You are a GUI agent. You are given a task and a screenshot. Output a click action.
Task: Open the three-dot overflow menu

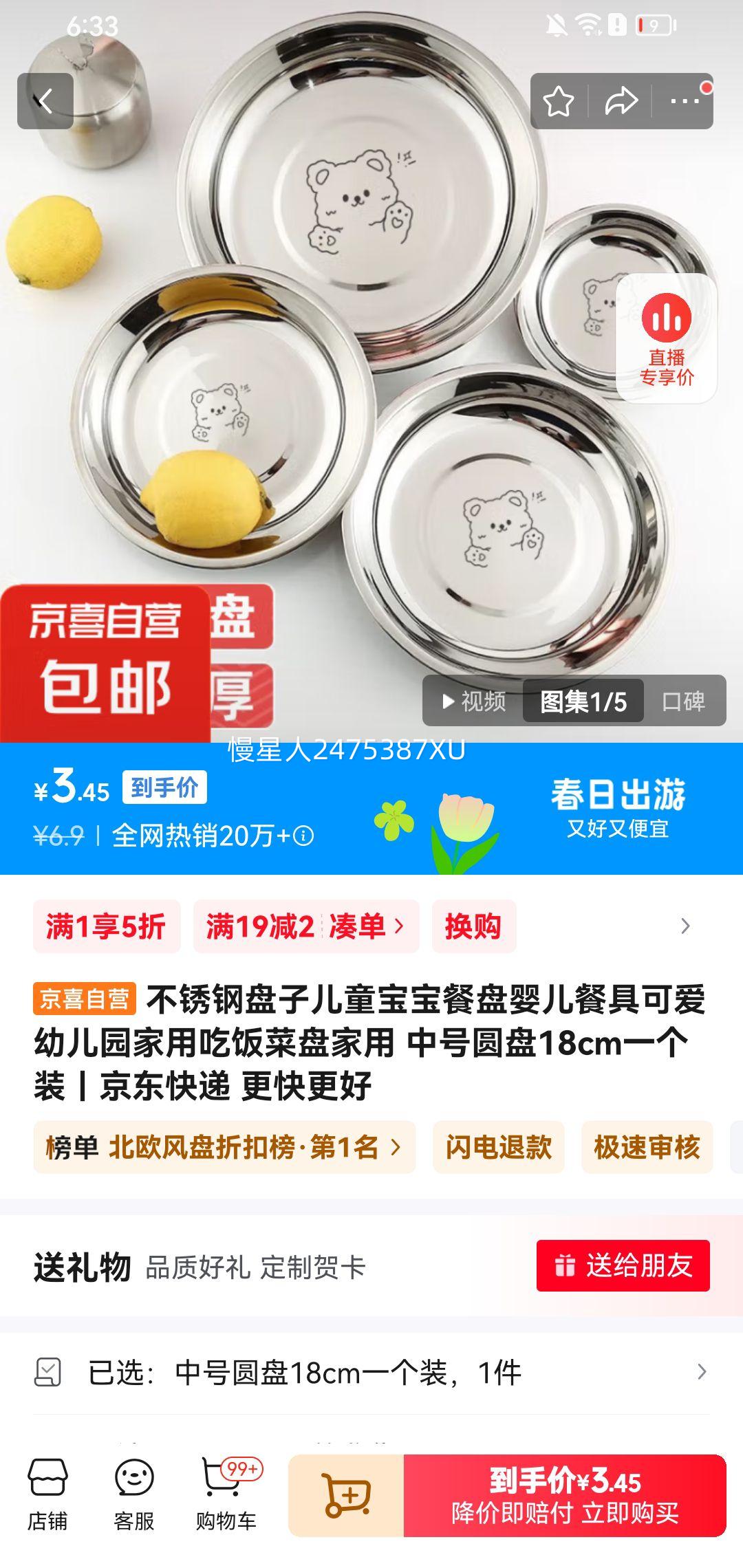point(685,101)
